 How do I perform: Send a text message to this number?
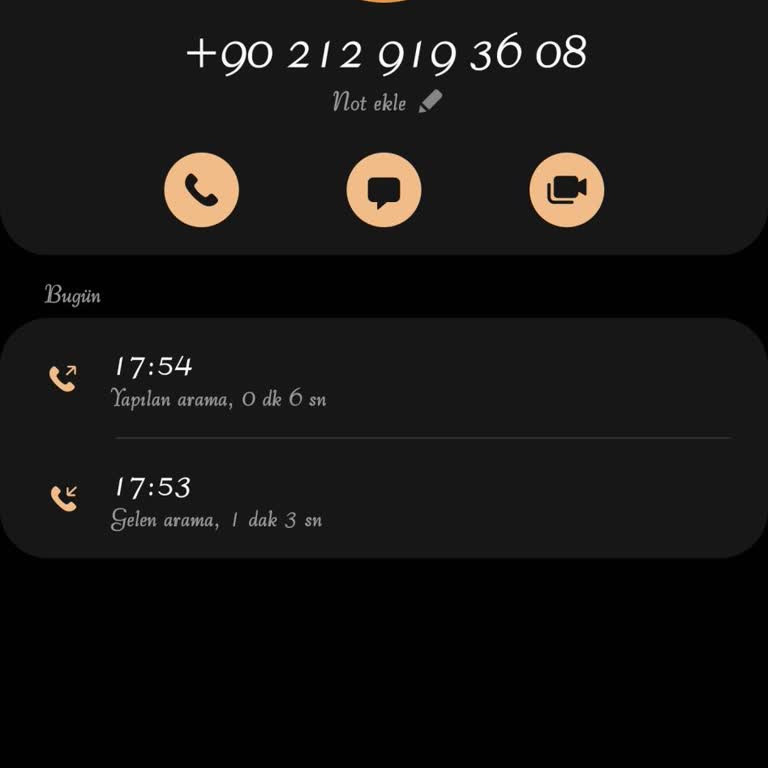point(384,190)
